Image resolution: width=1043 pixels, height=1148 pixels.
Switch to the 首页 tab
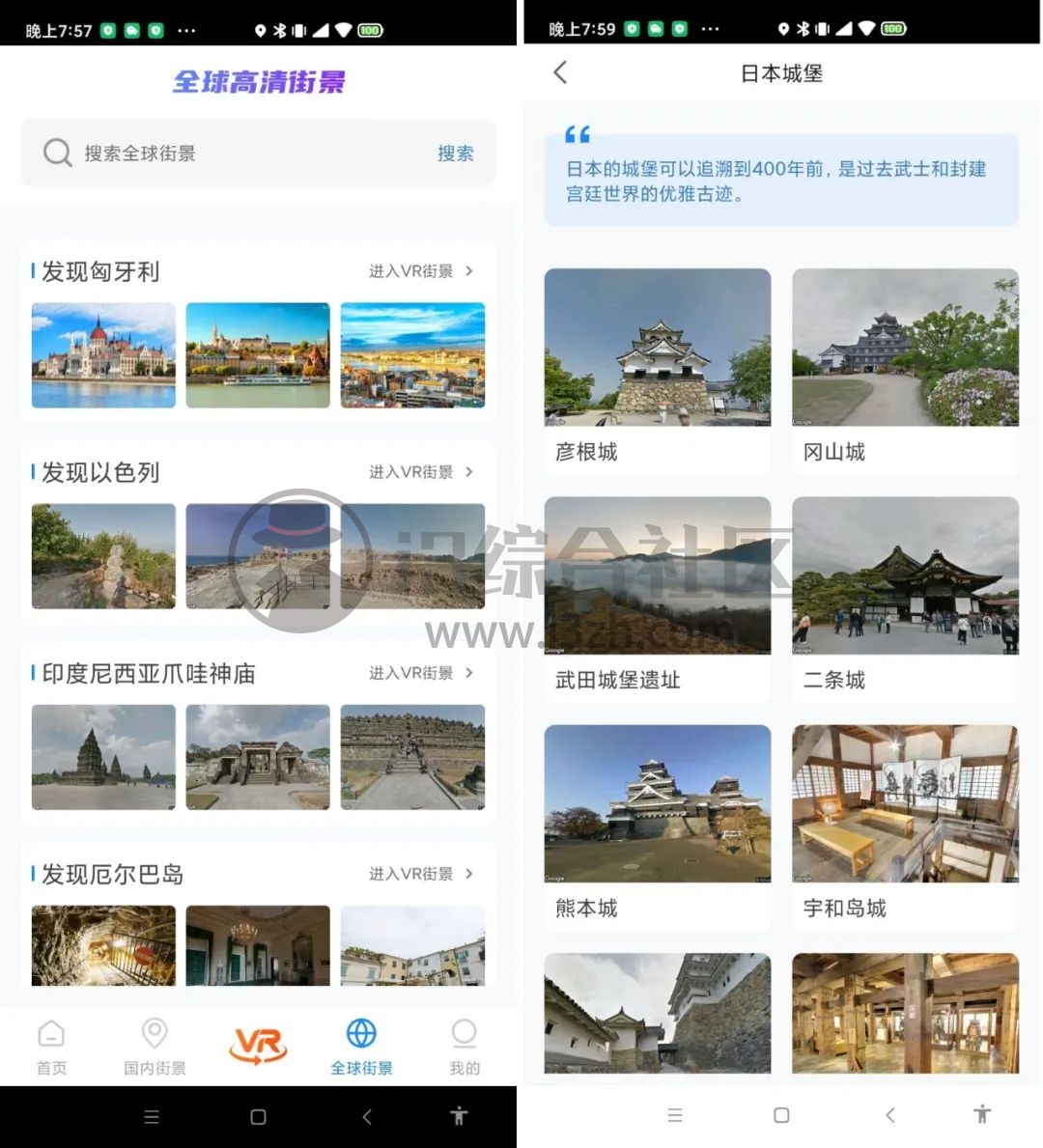(x=51, y=1047)
